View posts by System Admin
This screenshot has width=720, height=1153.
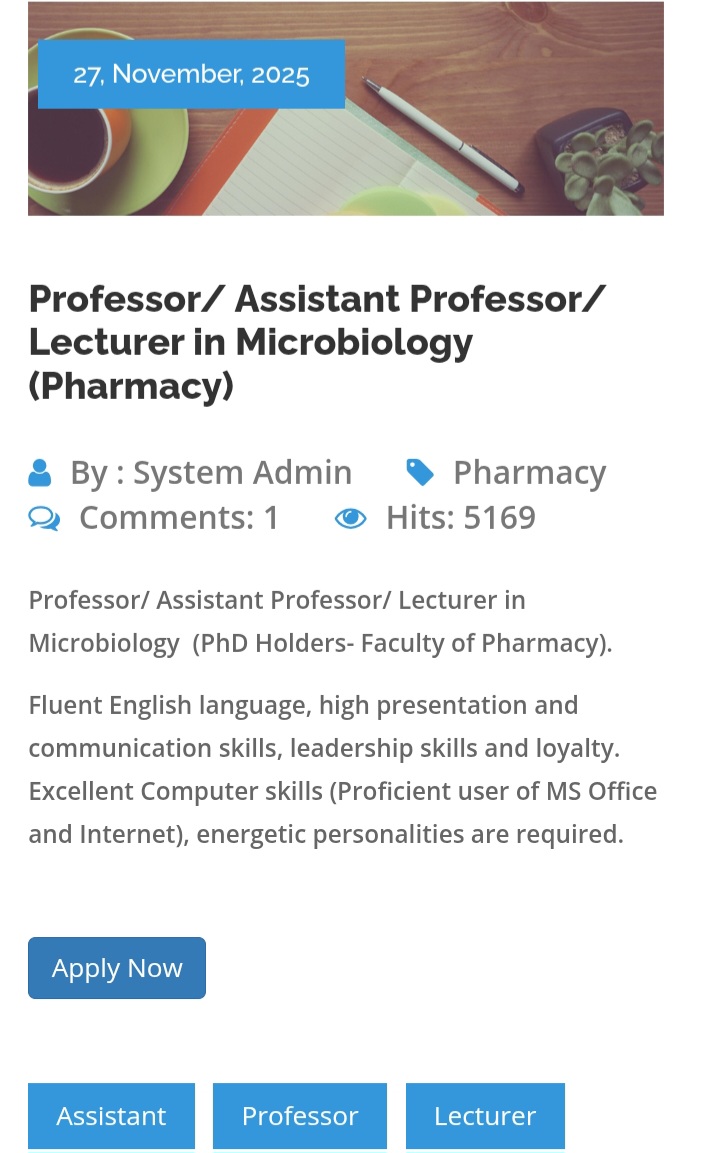242,472
